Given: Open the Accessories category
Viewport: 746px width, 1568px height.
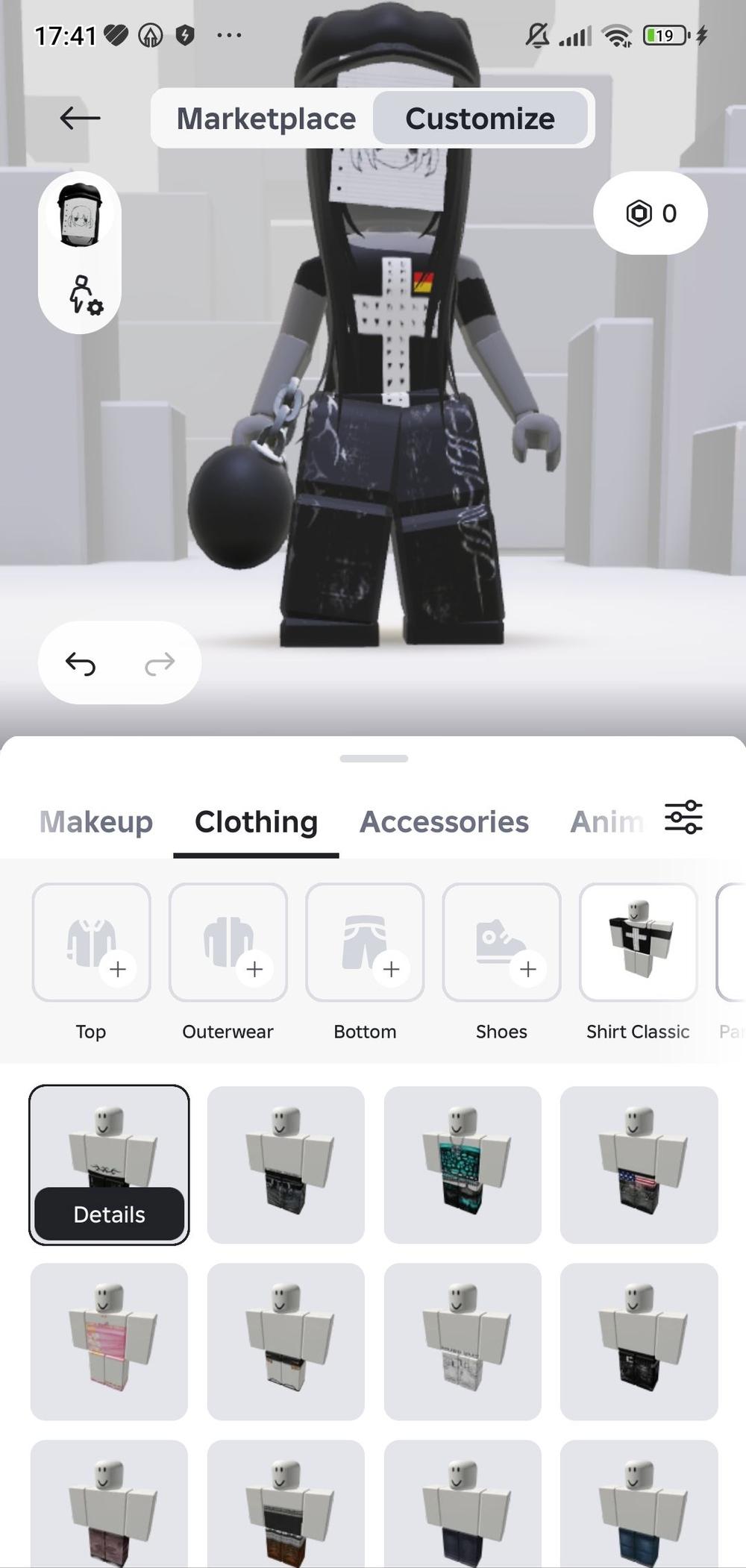Looking at the screenshot, I should coord(444,822).
